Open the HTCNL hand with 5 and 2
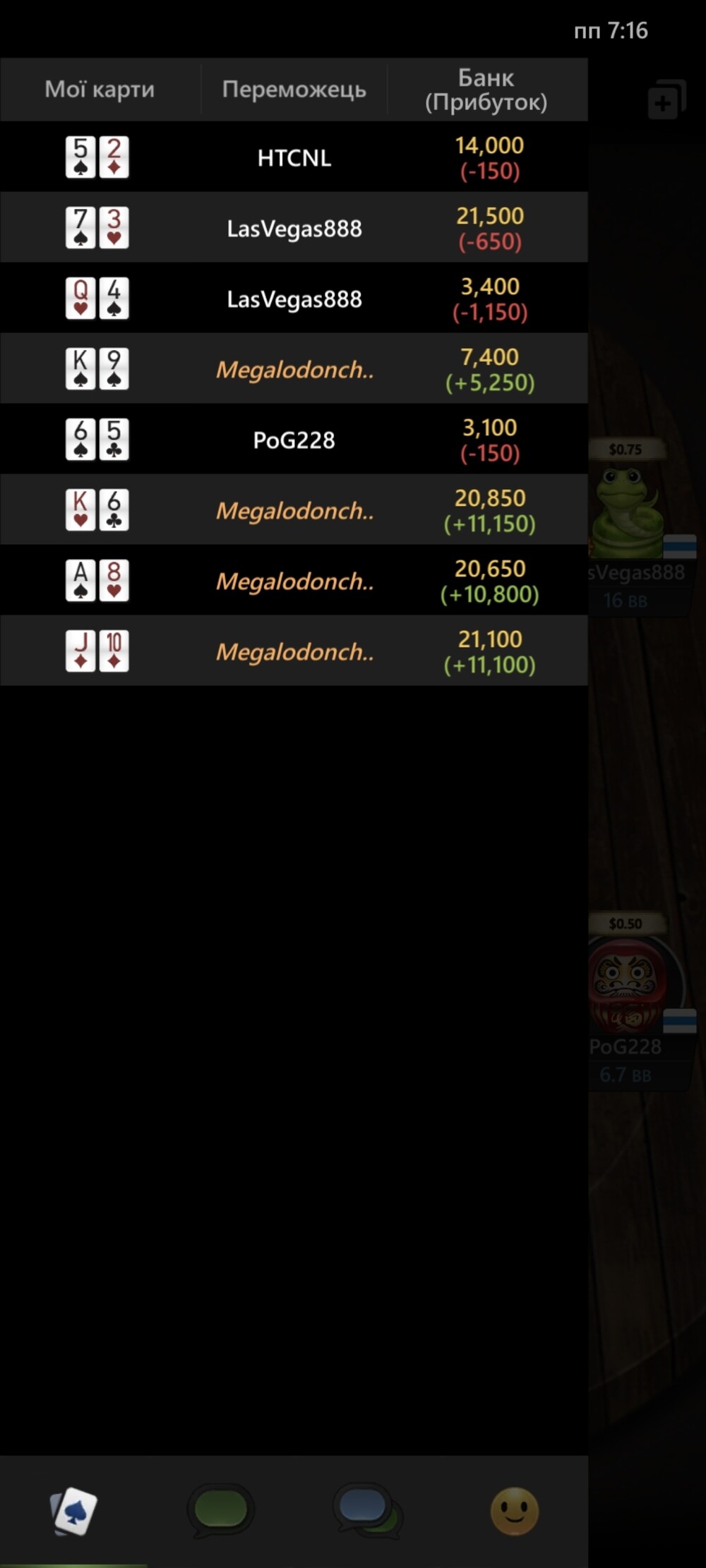This screenshot has width=706, height=1568. [x=294, y=157]
